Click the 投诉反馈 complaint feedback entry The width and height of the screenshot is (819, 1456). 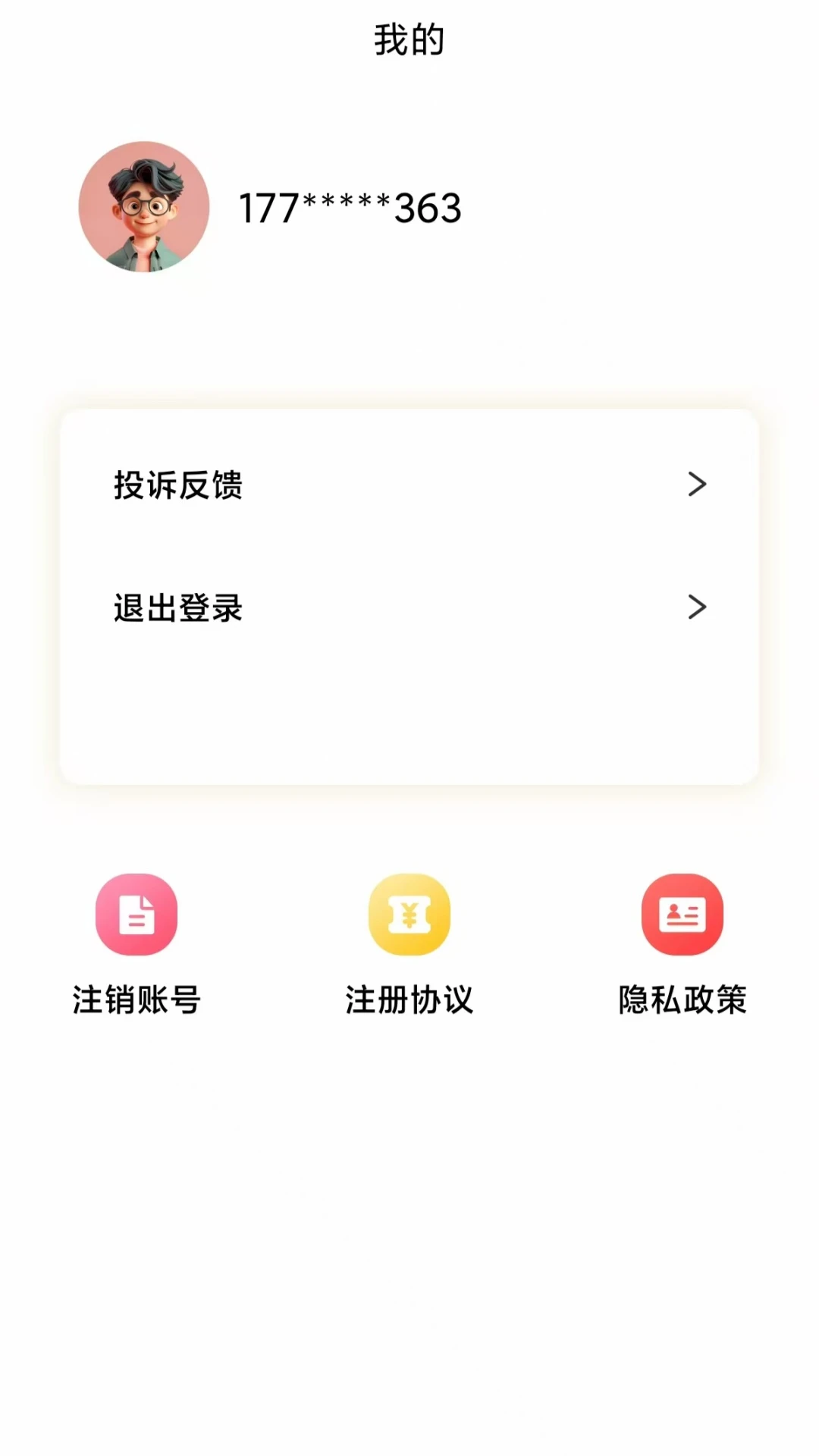[x=177, y=485]
